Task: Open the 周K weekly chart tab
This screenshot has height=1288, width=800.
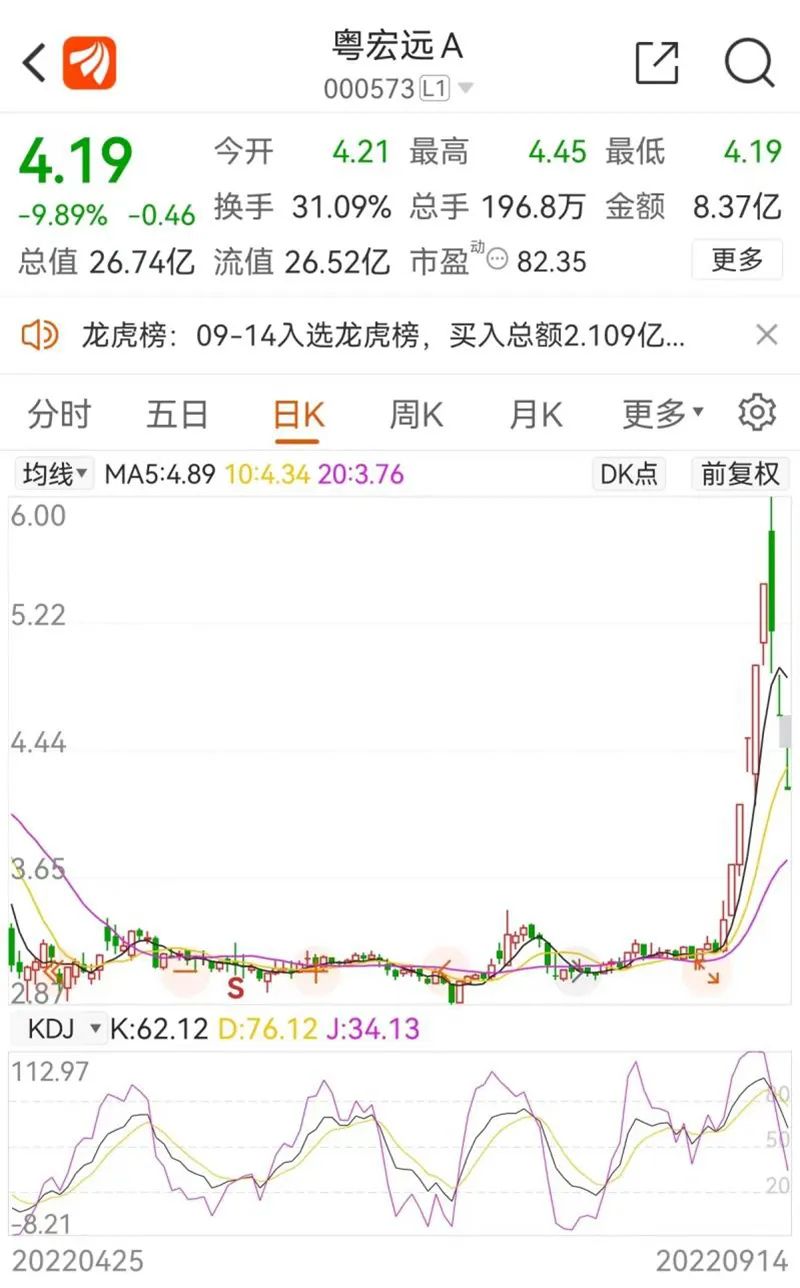Action: point(416,413)
